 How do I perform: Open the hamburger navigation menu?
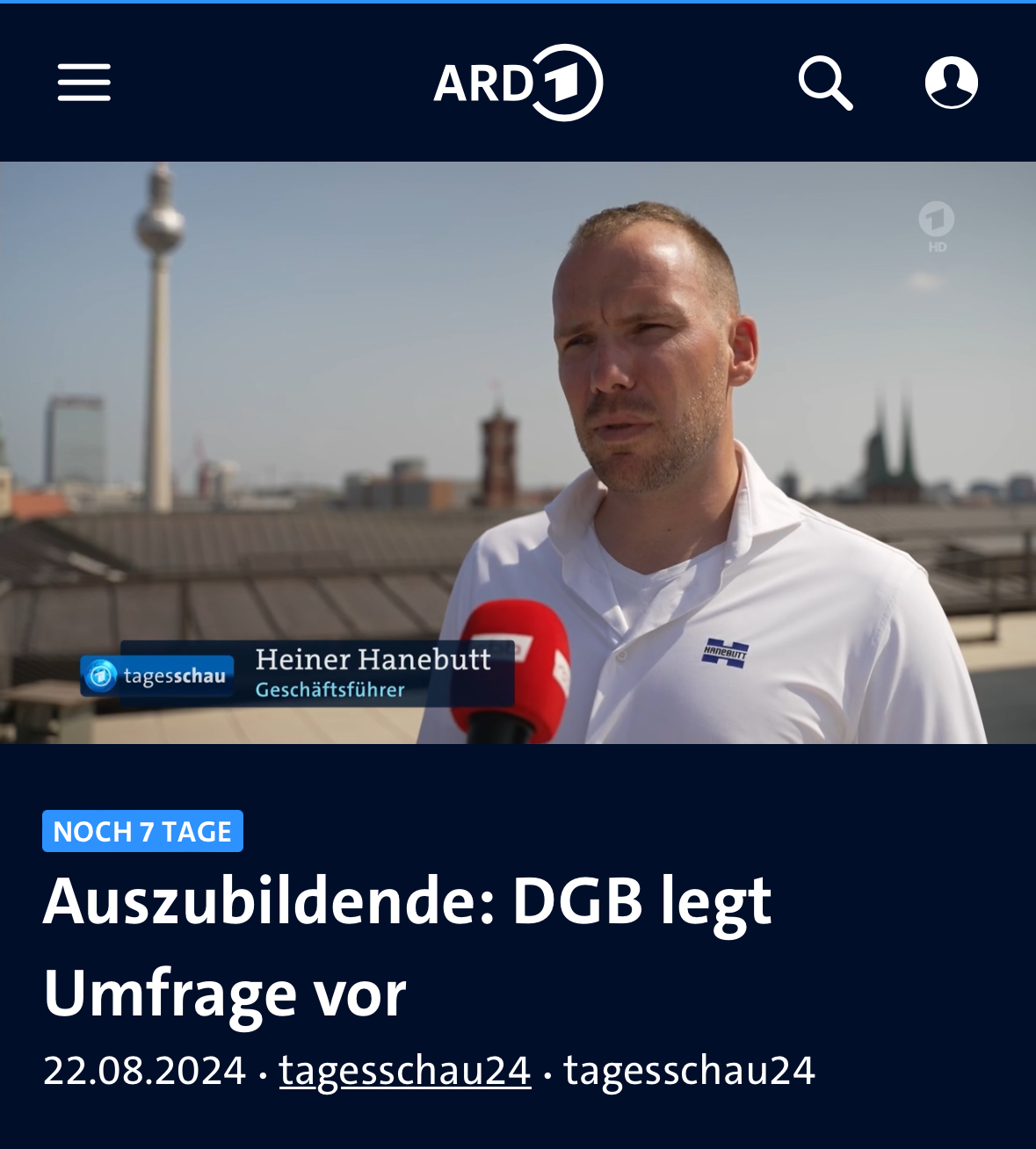coord(84,83)
